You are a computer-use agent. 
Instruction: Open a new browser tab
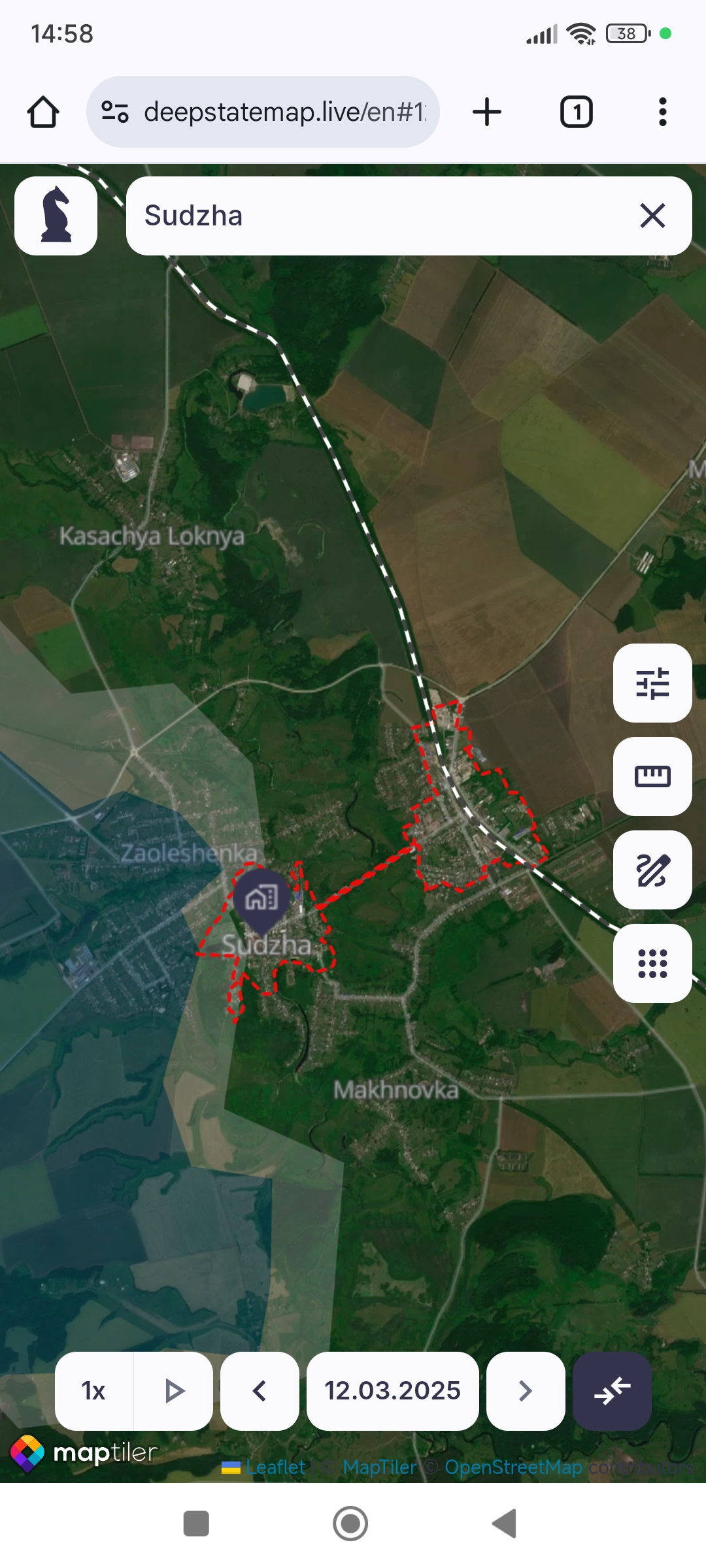click(x=487, y=112)
